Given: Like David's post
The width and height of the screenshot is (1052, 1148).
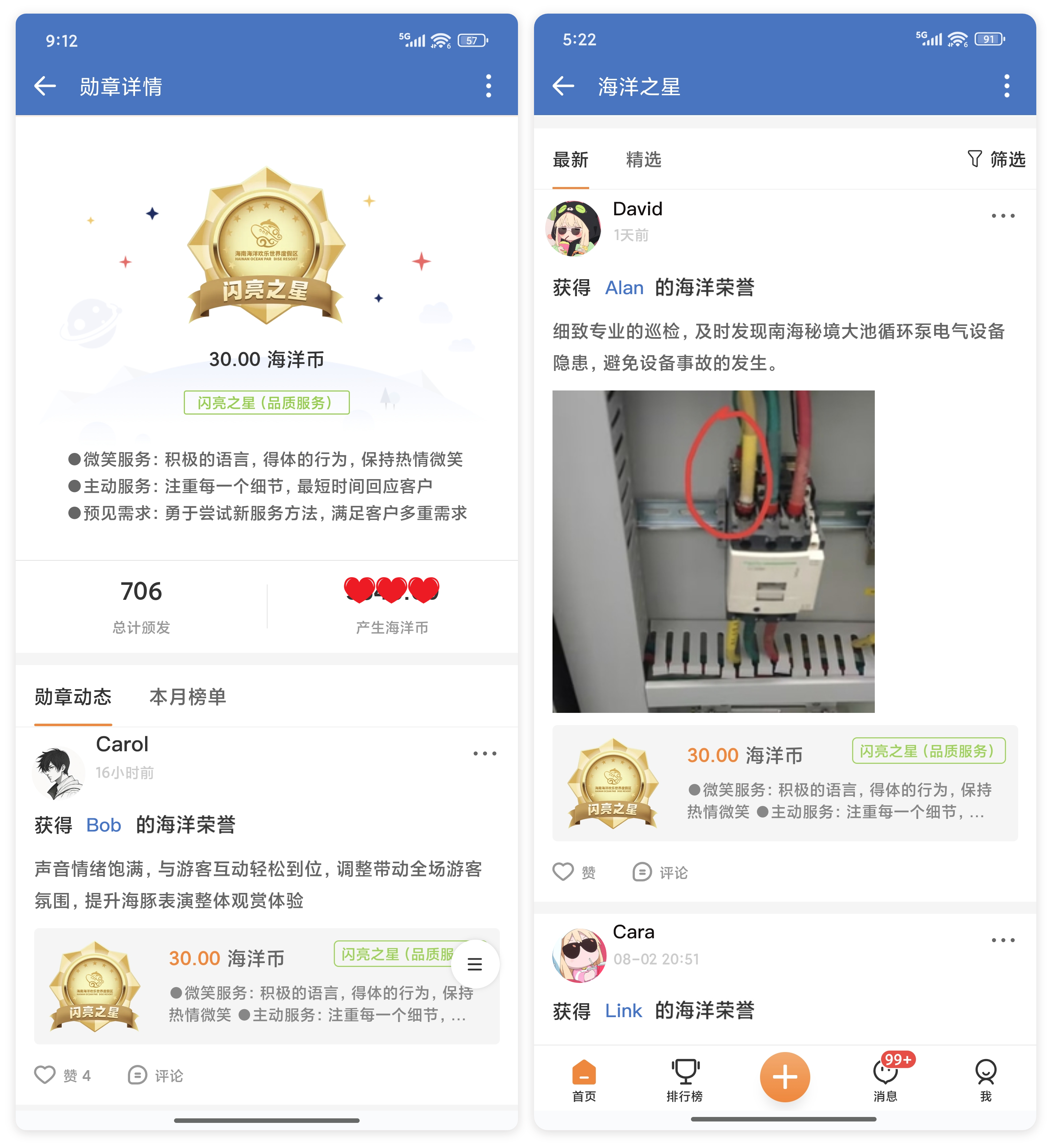Looking at the screenshot, I should [x=564, y=872].
